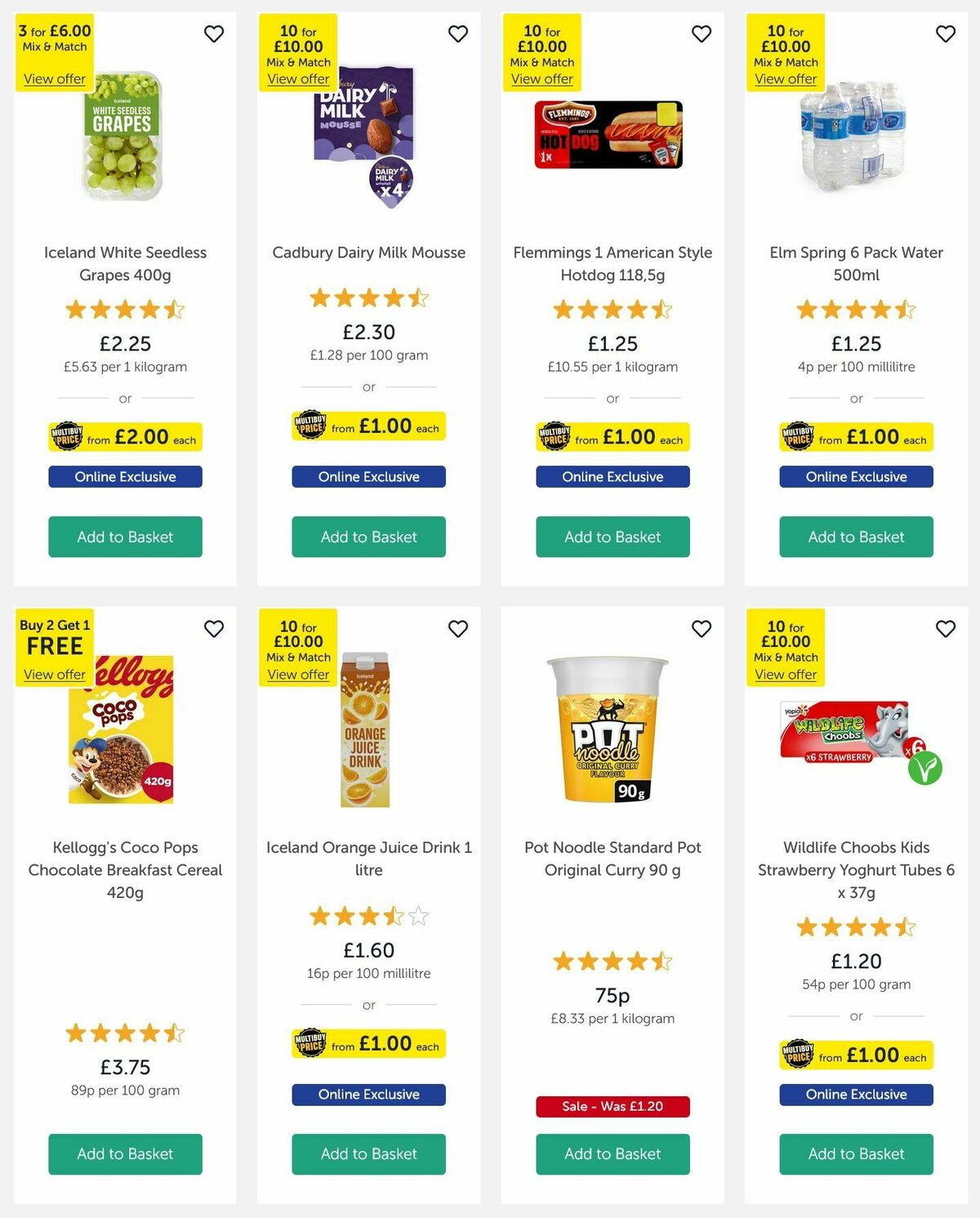
Task: Add Kellogg's Coco Pops to Basket
Action: (124, 1154)
